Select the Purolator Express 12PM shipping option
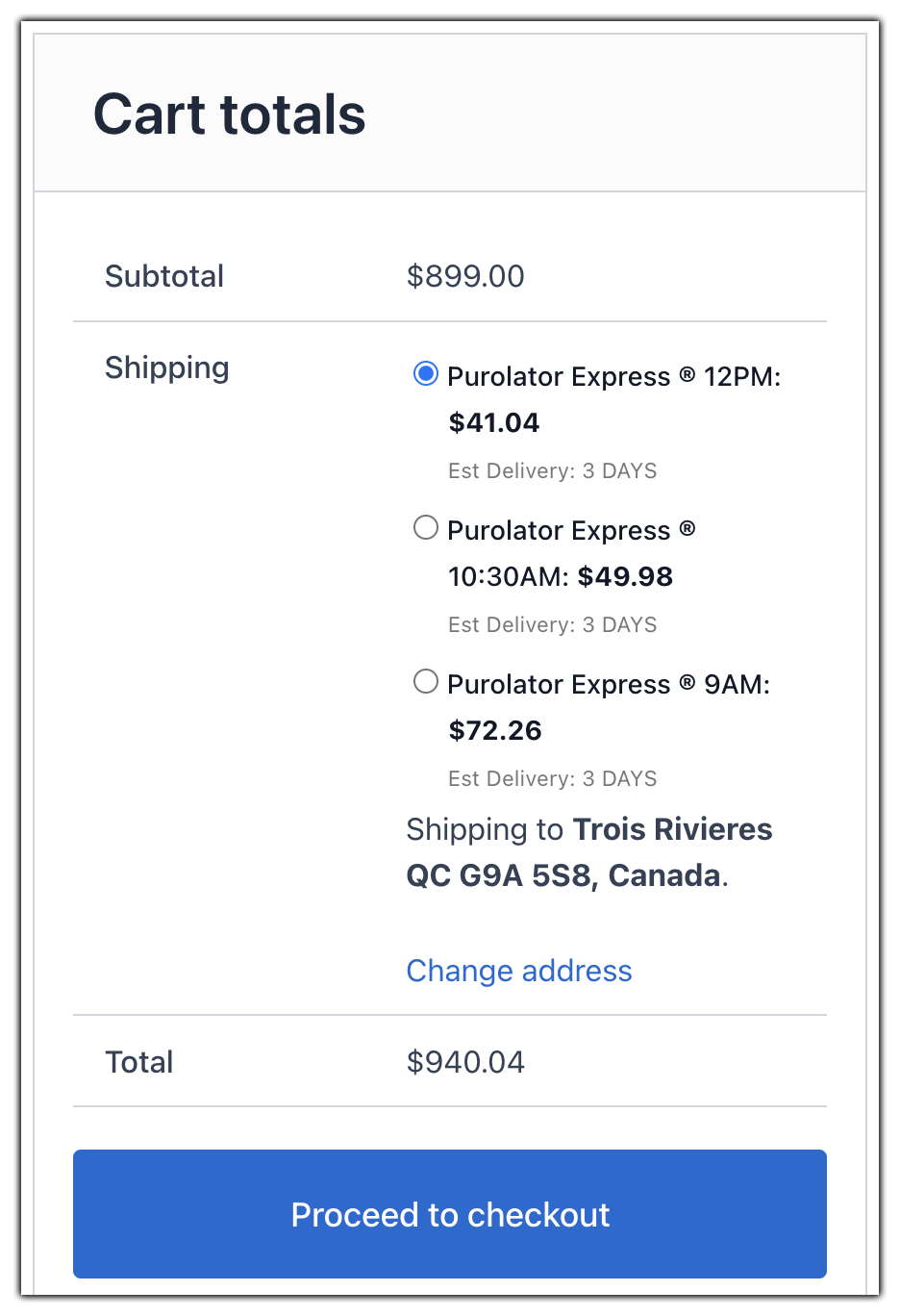Screen dimensions: 900x1316 [425, 374]
